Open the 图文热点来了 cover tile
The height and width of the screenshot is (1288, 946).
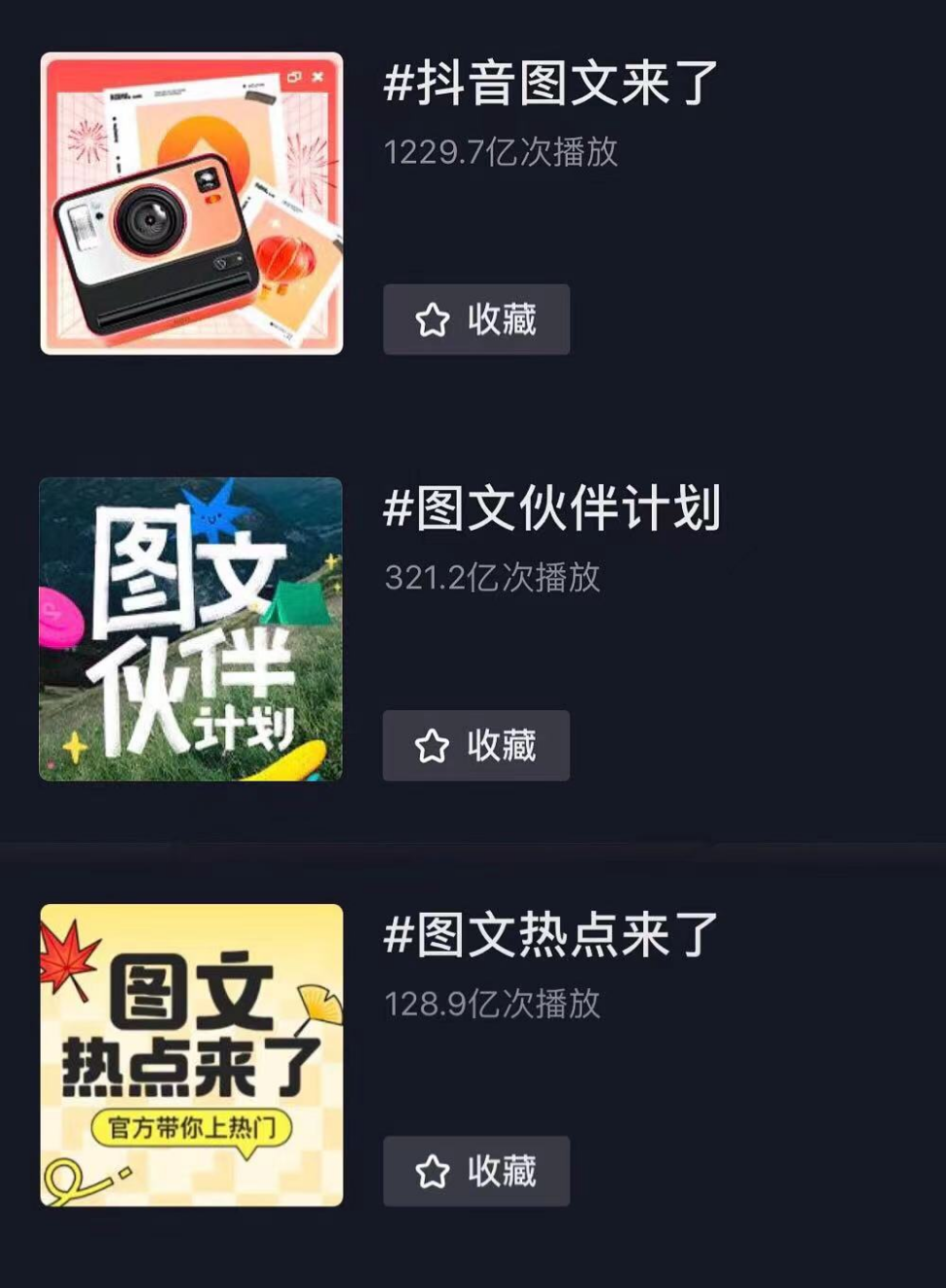191,1055
